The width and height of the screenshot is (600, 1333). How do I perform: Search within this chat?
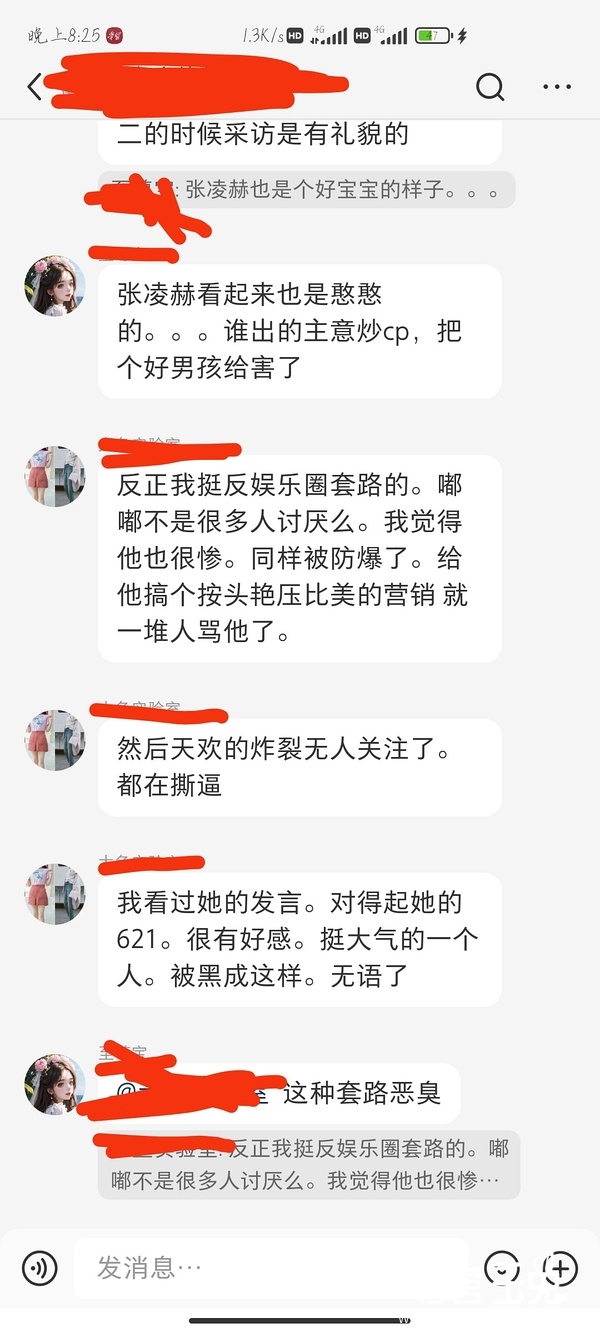(489, 88)
